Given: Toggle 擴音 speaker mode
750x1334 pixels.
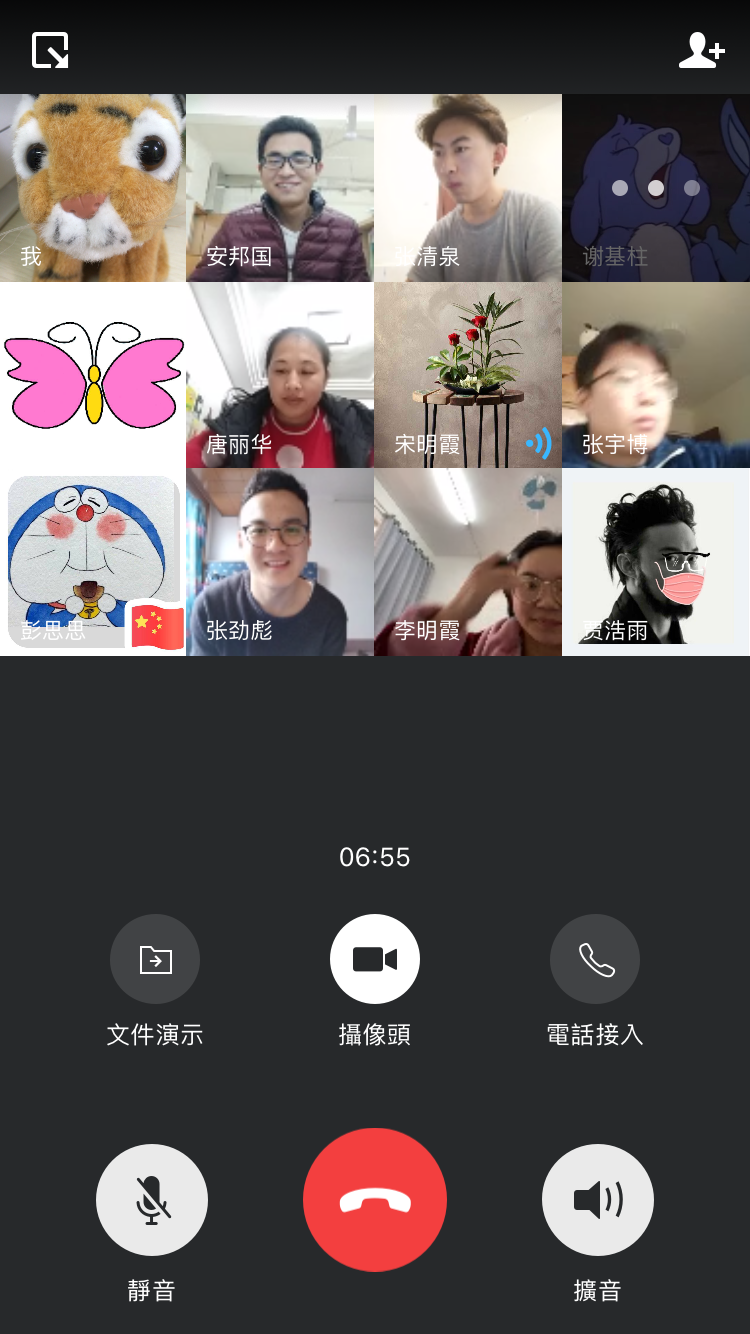Looking at the screenshot, I should point(598,1199).
